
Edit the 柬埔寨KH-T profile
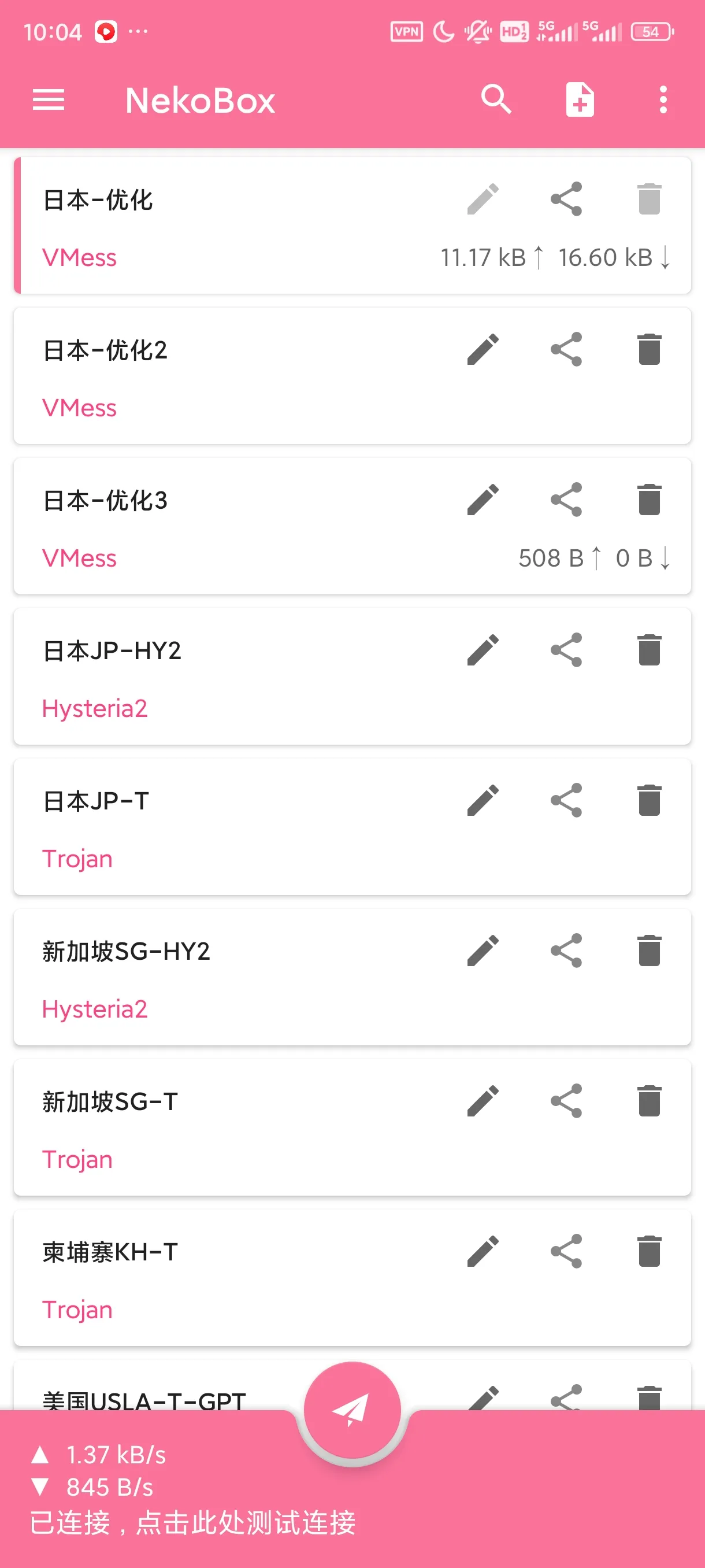click(483, 1252)
